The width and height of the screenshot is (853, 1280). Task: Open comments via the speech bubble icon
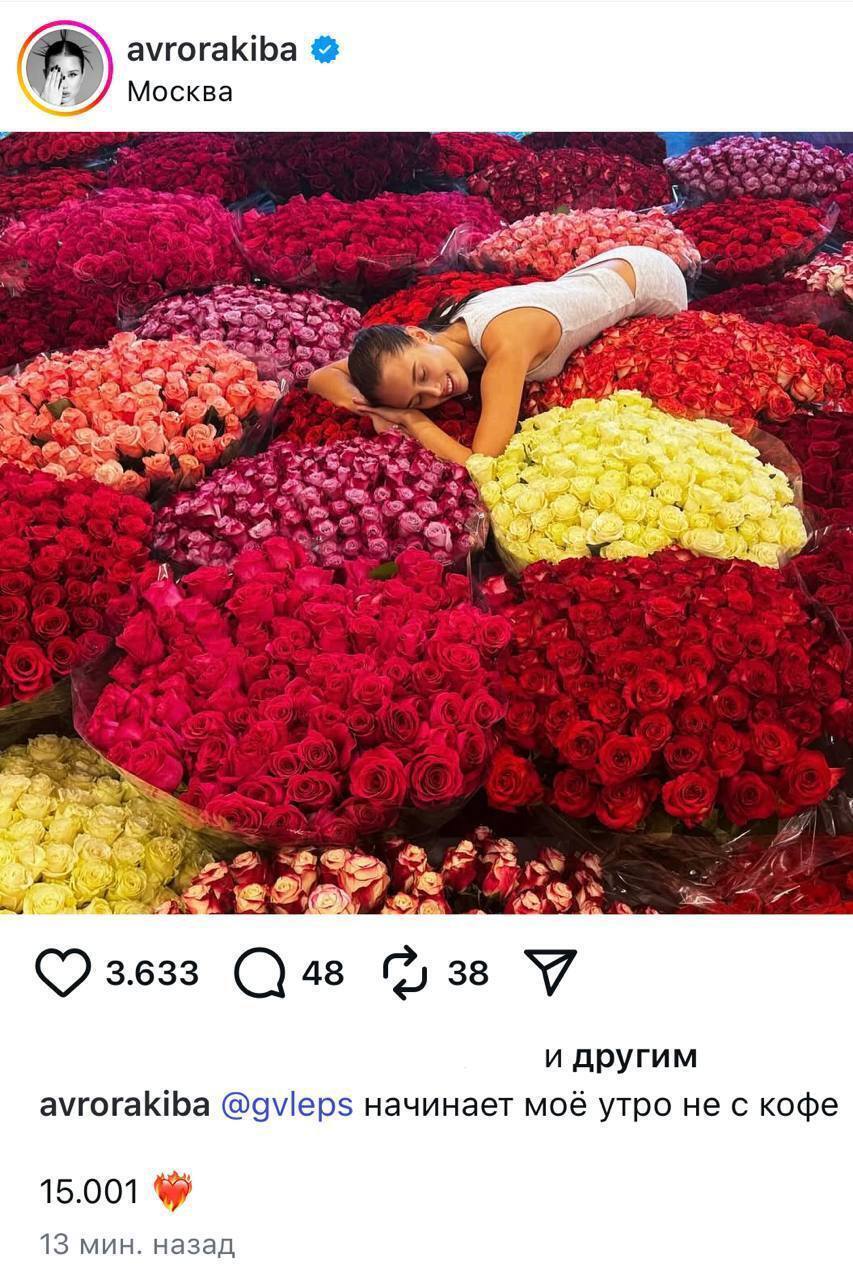click(259, 972)
